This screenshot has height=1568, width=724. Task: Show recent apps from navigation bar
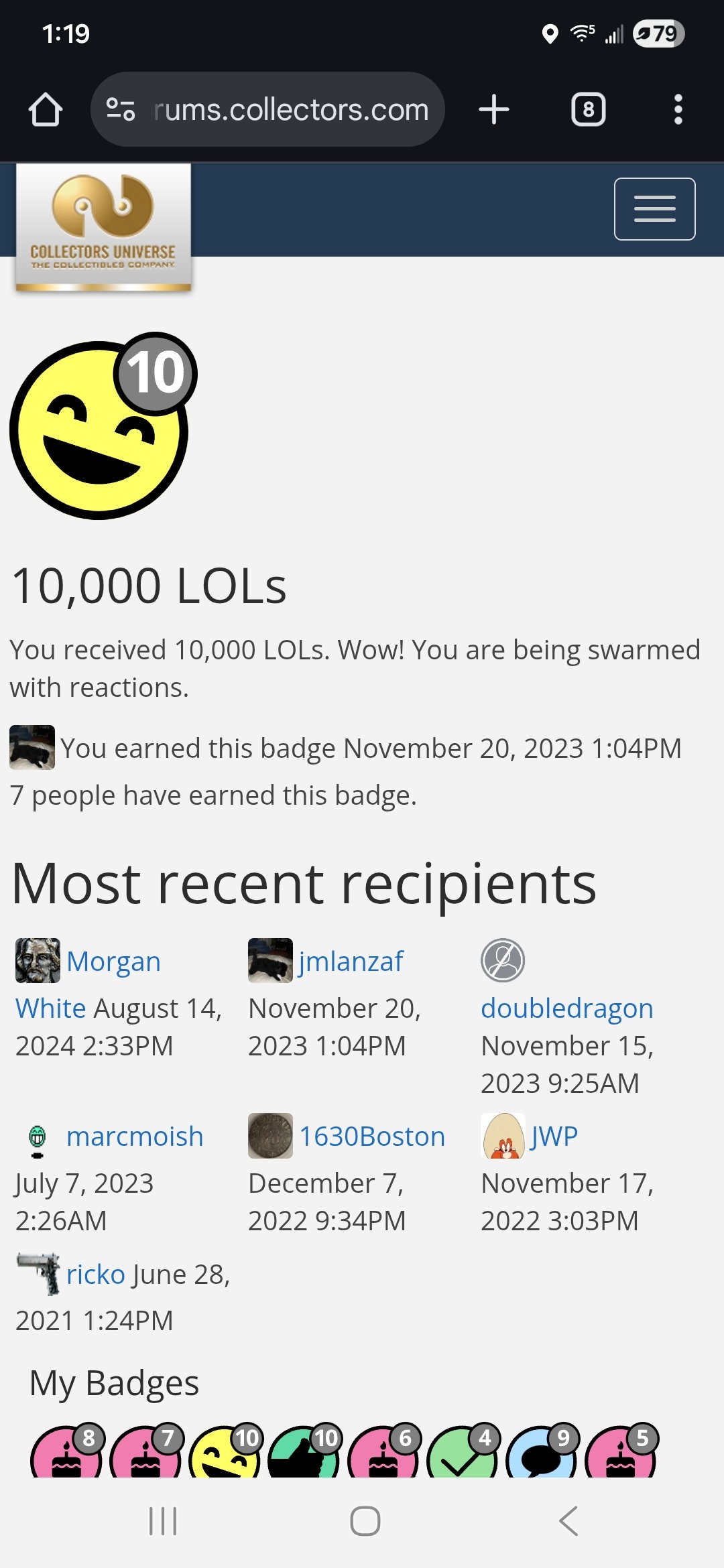click(x=163, y=1521)
